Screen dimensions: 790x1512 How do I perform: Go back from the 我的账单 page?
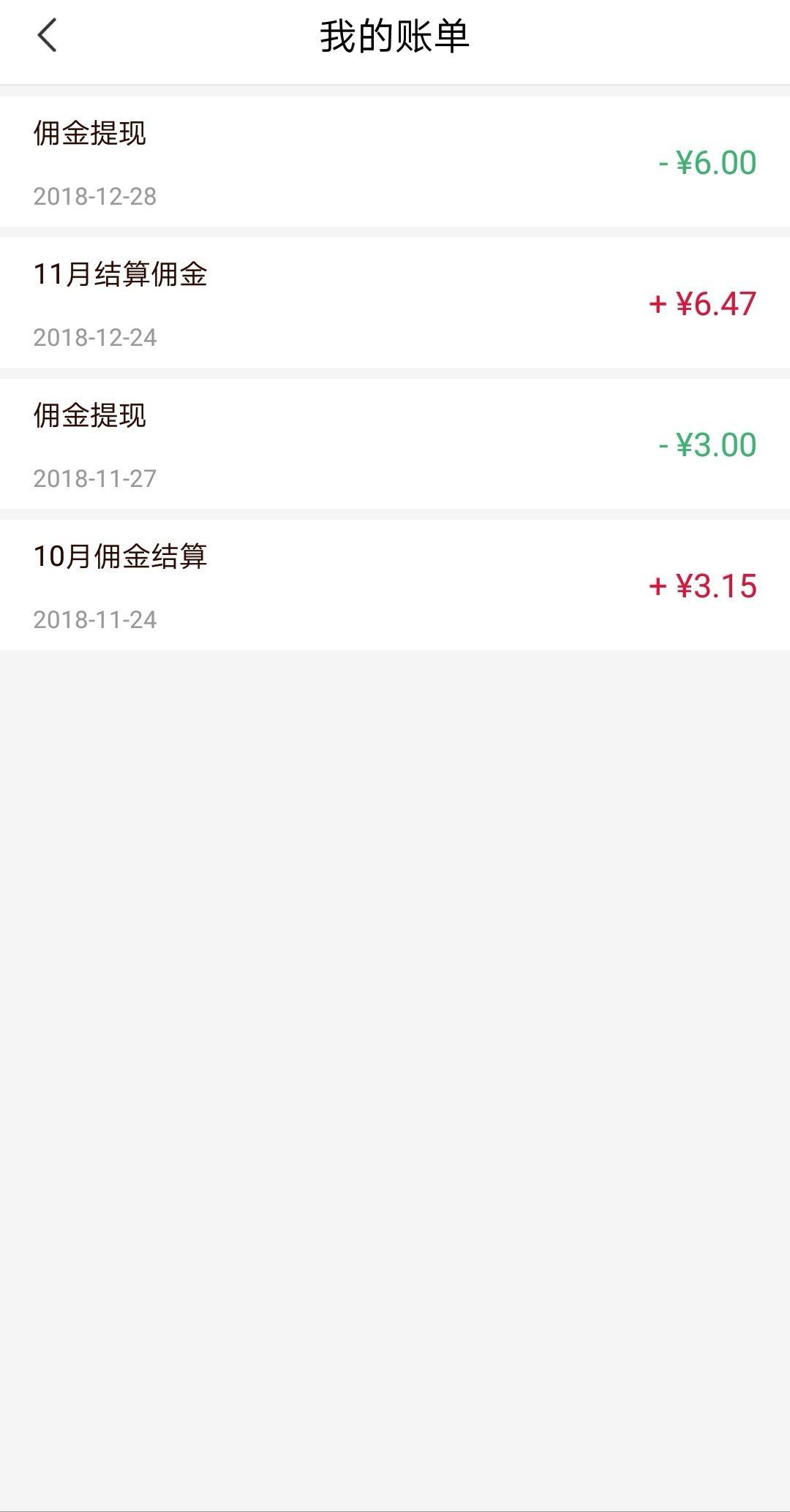click(47, 36)
